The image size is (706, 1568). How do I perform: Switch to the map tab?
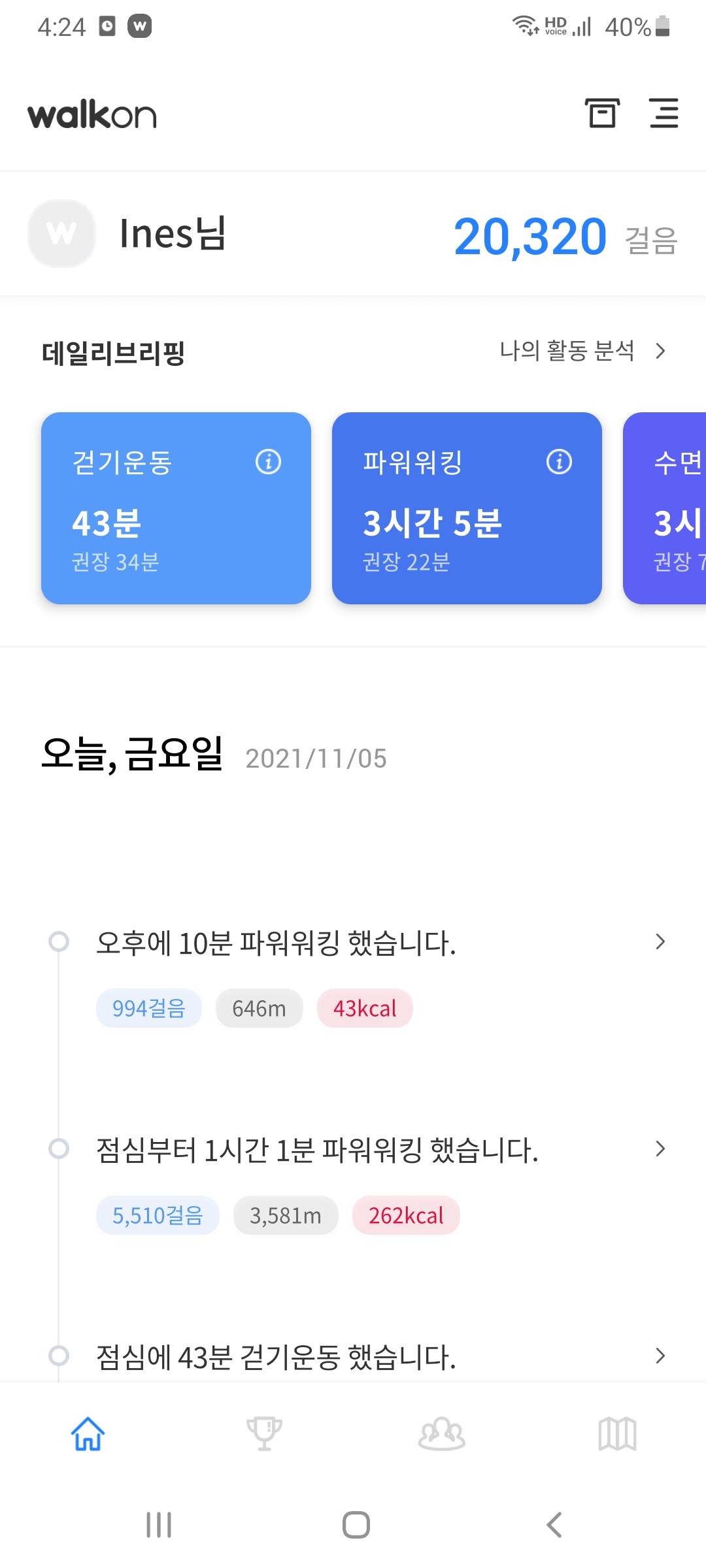click(x=617, y=1434)
